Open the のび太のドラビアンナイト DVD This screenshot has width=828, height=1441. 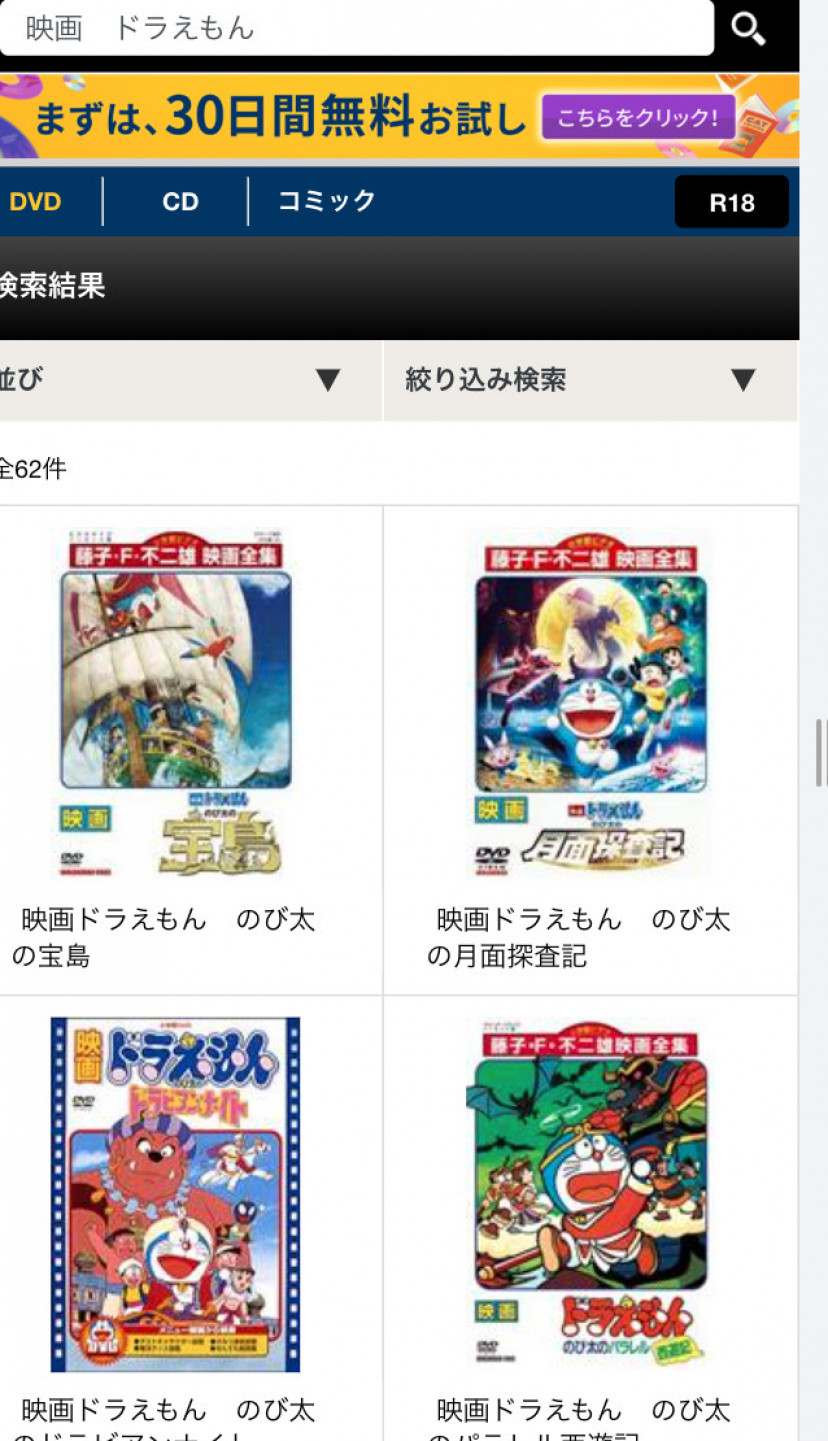coord(176,1195)
